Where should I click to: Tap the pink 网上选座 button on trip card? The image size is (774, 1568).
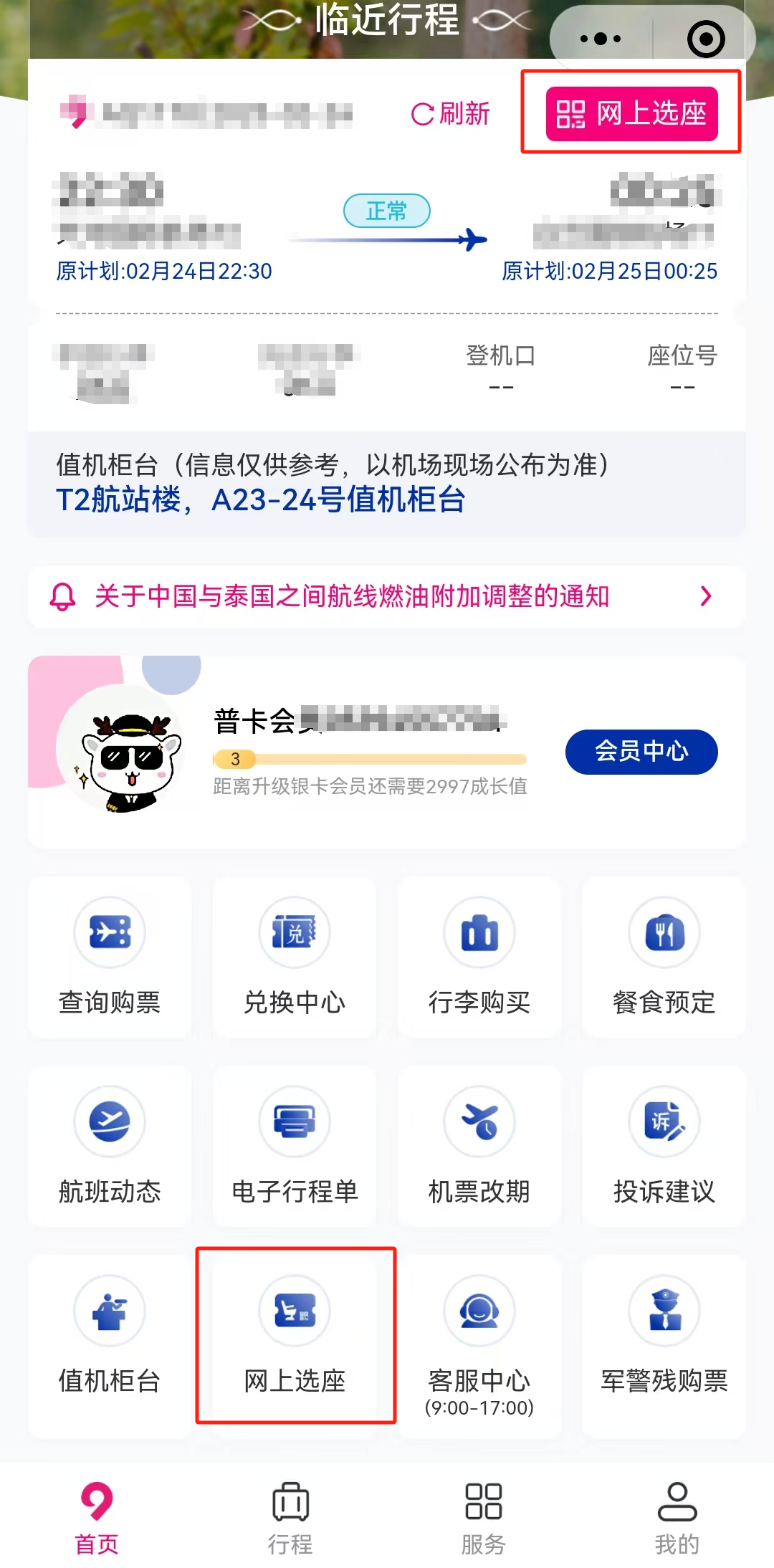coord(631,113)
